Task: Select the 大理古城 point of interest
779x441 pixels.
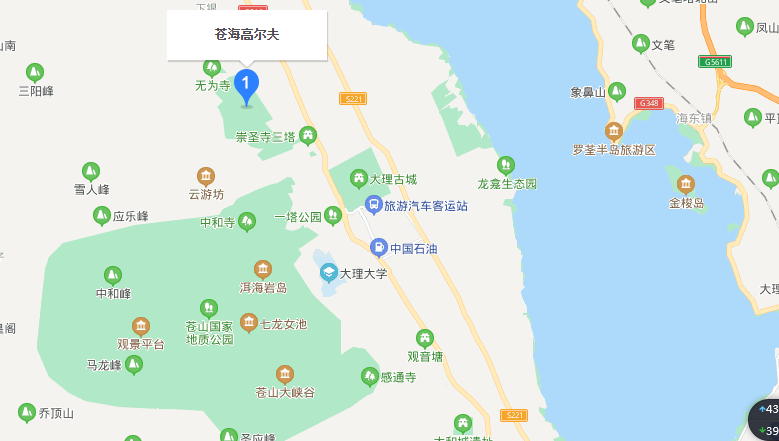Action: tap(357, 178)
